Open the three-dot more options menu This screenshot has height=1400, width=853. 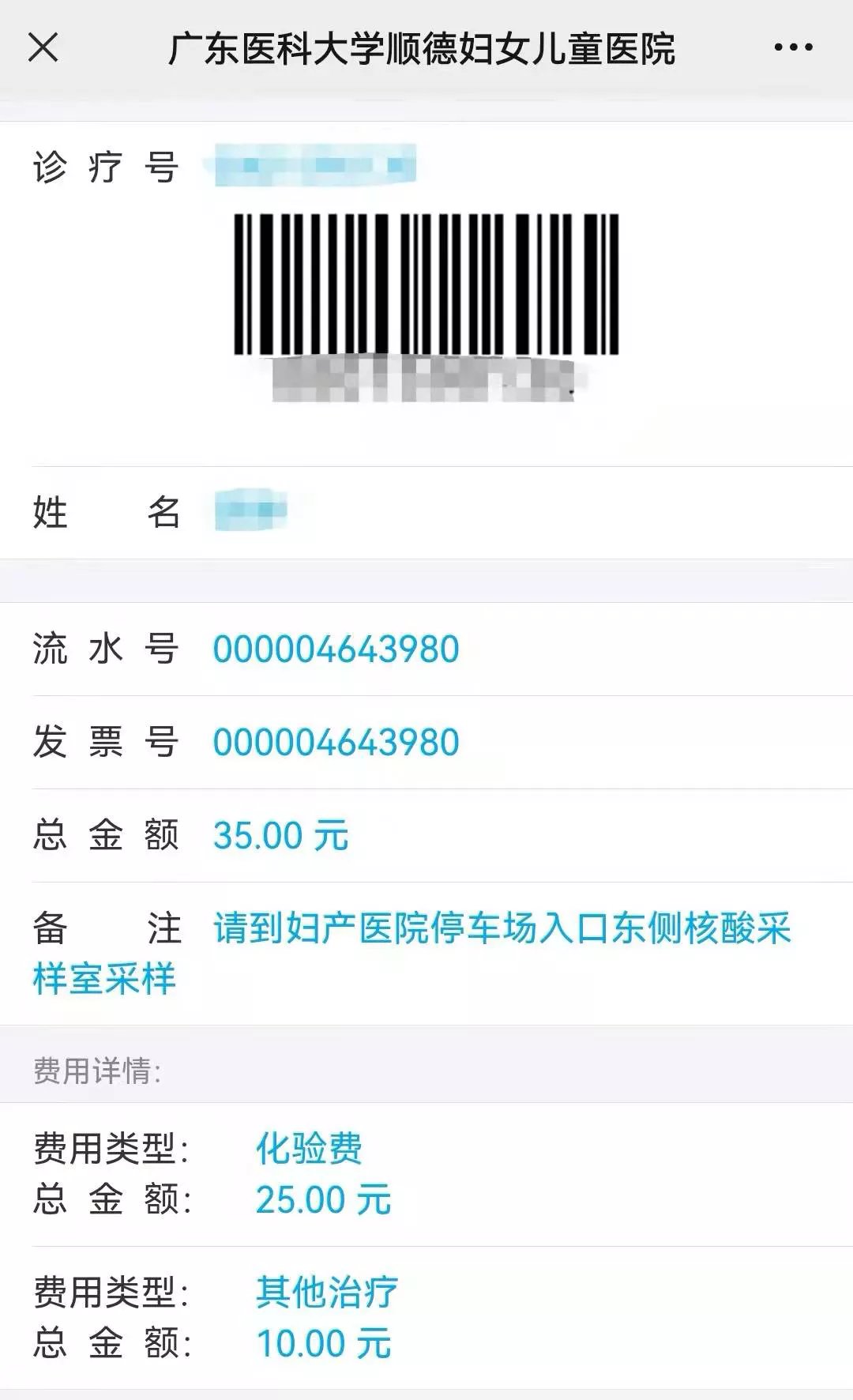793,48
